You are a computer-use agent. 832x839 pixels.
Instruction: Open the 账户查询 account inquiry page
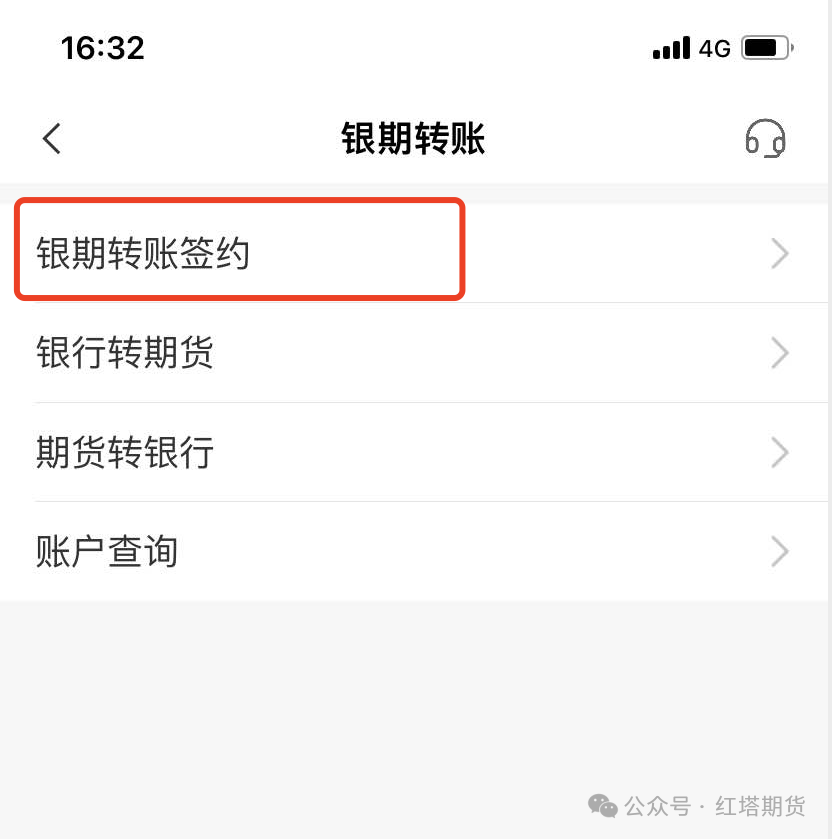point(106,551)
